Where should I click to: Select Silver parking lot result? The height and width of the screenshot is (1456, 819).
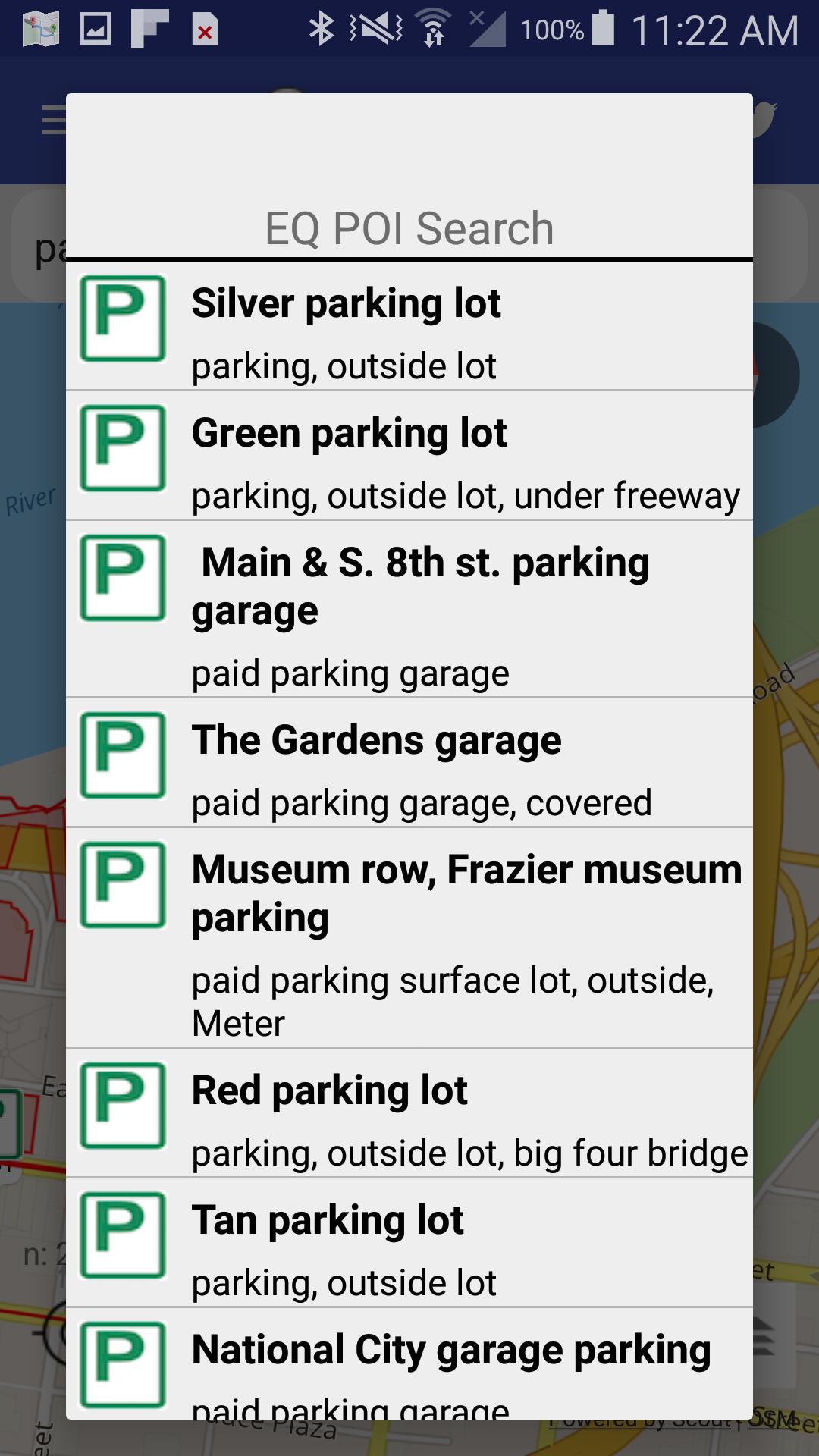409,326
